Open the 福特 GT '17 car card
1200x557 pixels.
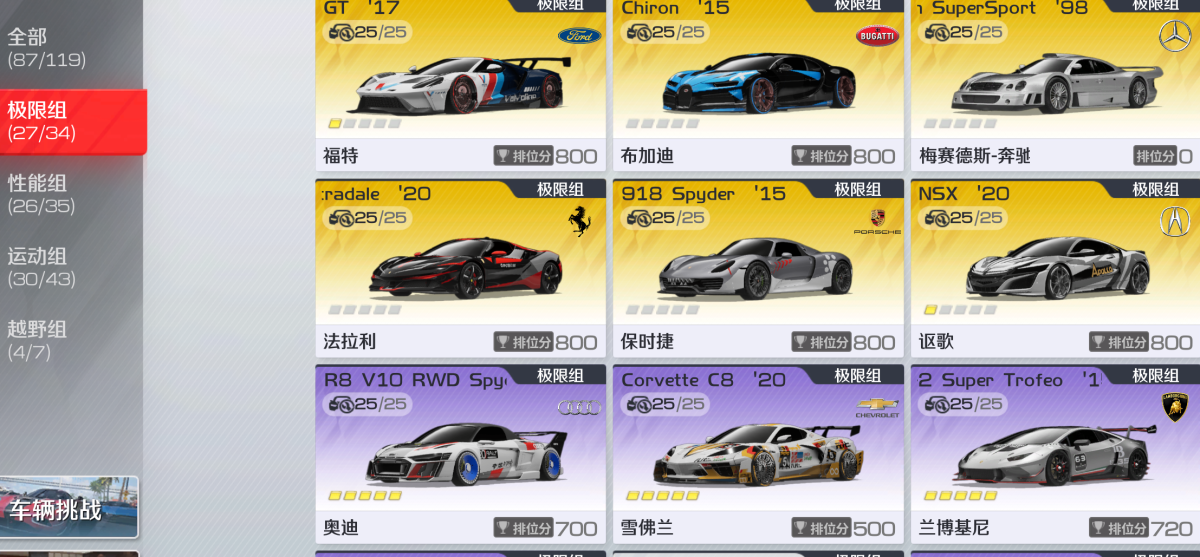(460, 85)
